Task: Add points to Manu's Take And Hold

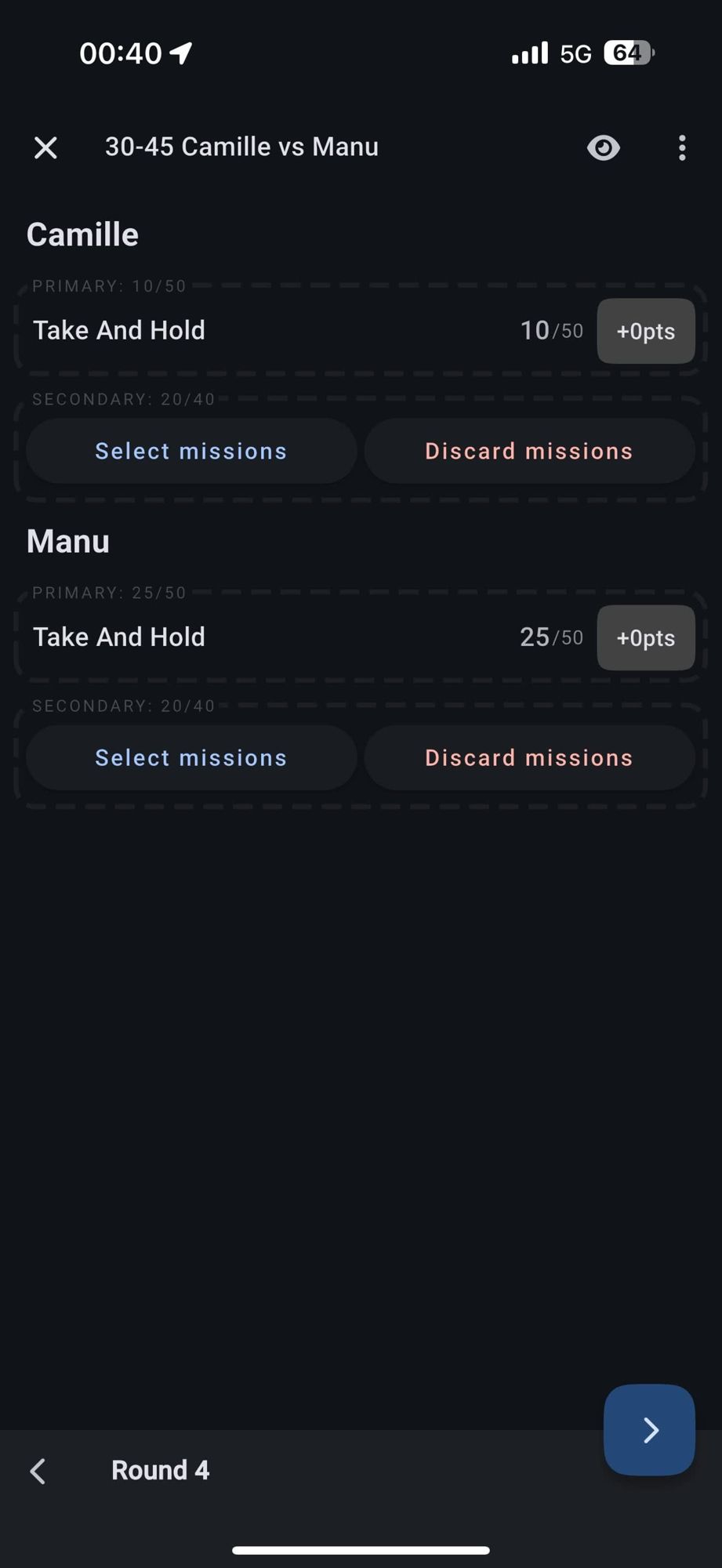Action: pyautogui.click(x=645, y=637)
